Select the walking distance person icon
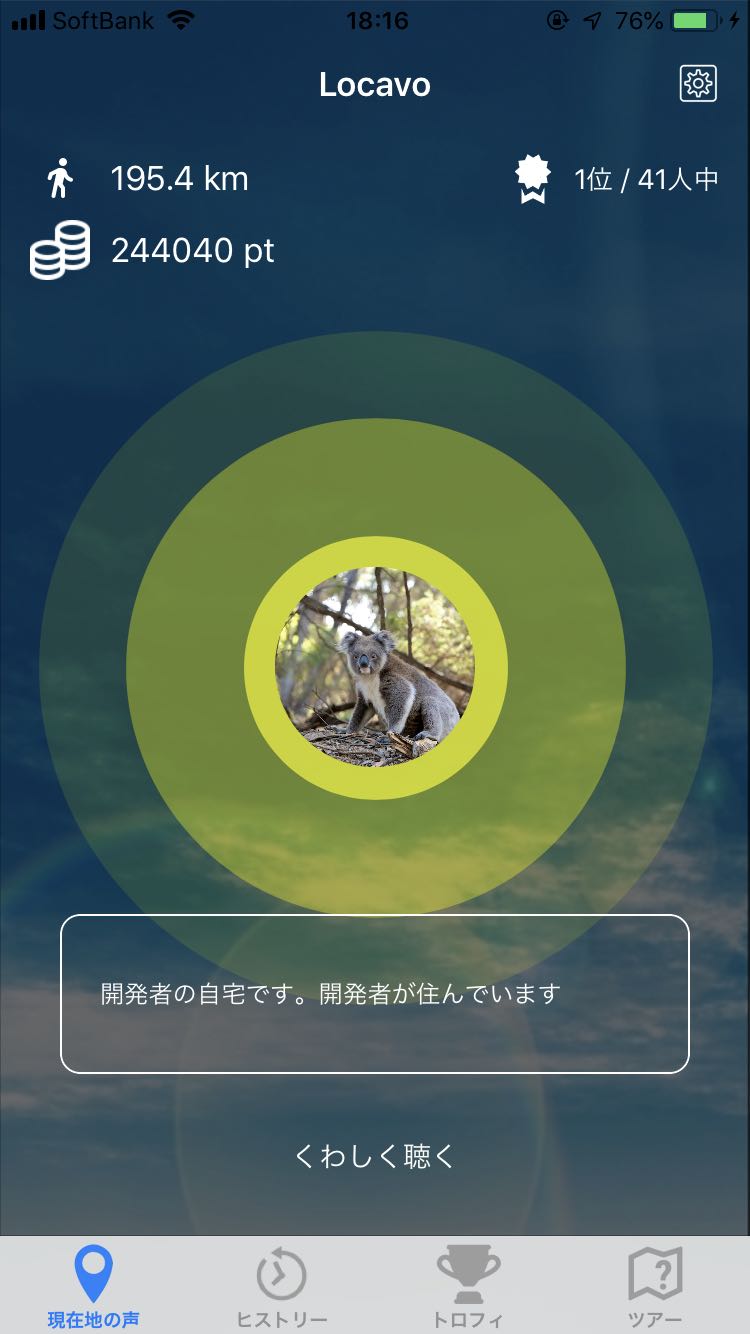 coord(59,180)
